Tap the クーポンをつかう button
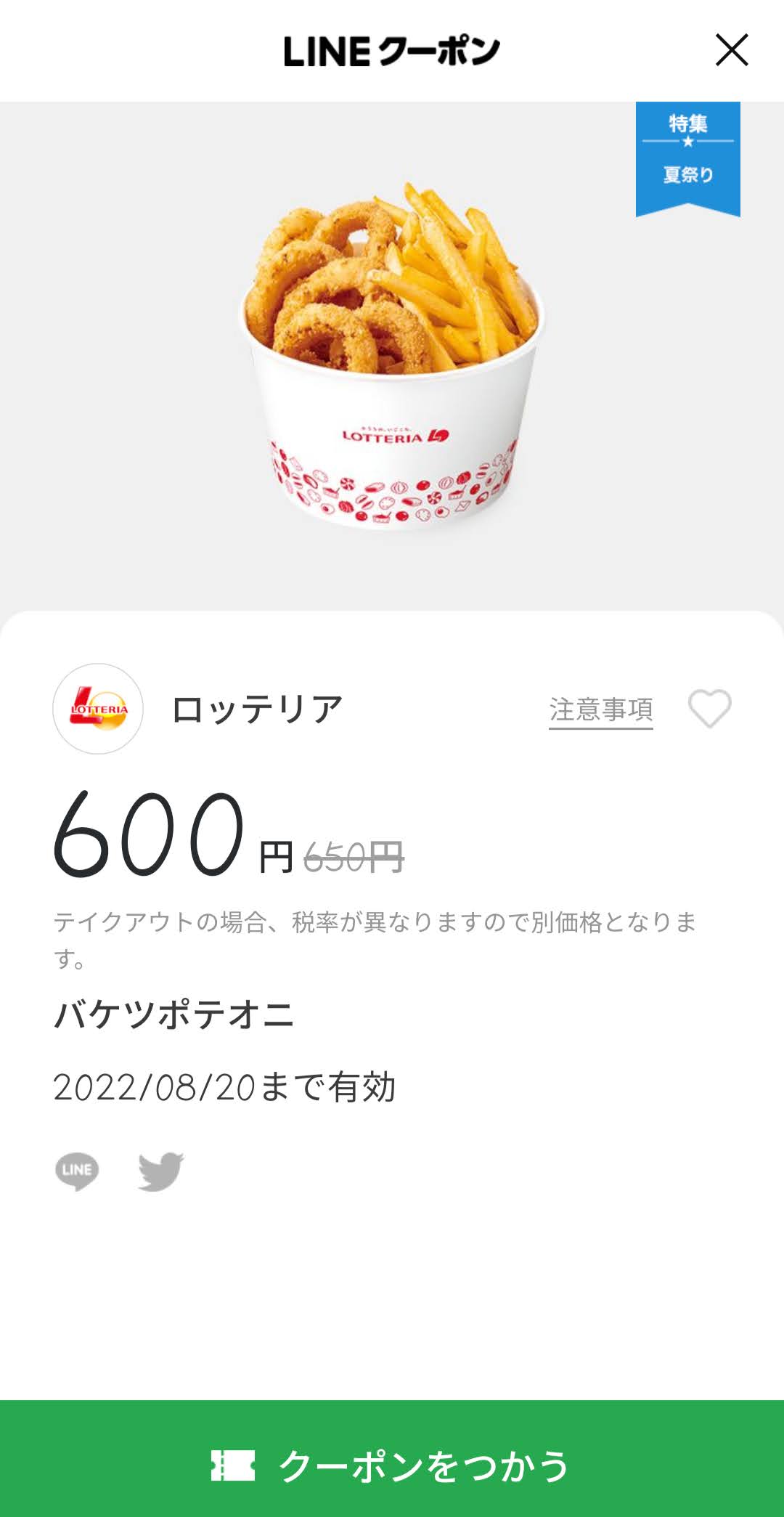 click(392, 1458)
